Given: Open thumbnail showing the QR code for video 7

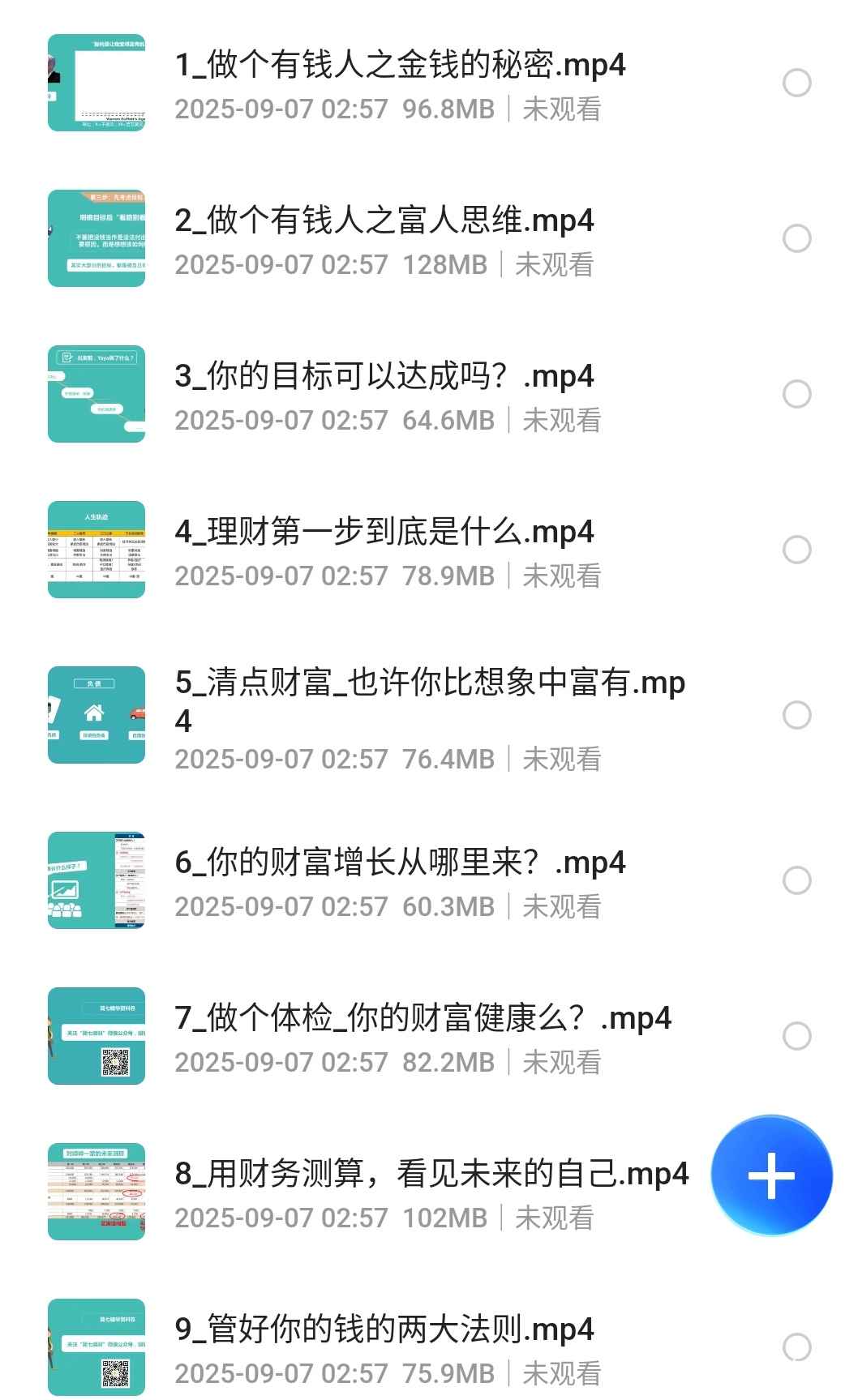Looking at the screenshot, I should (97, 1036).
